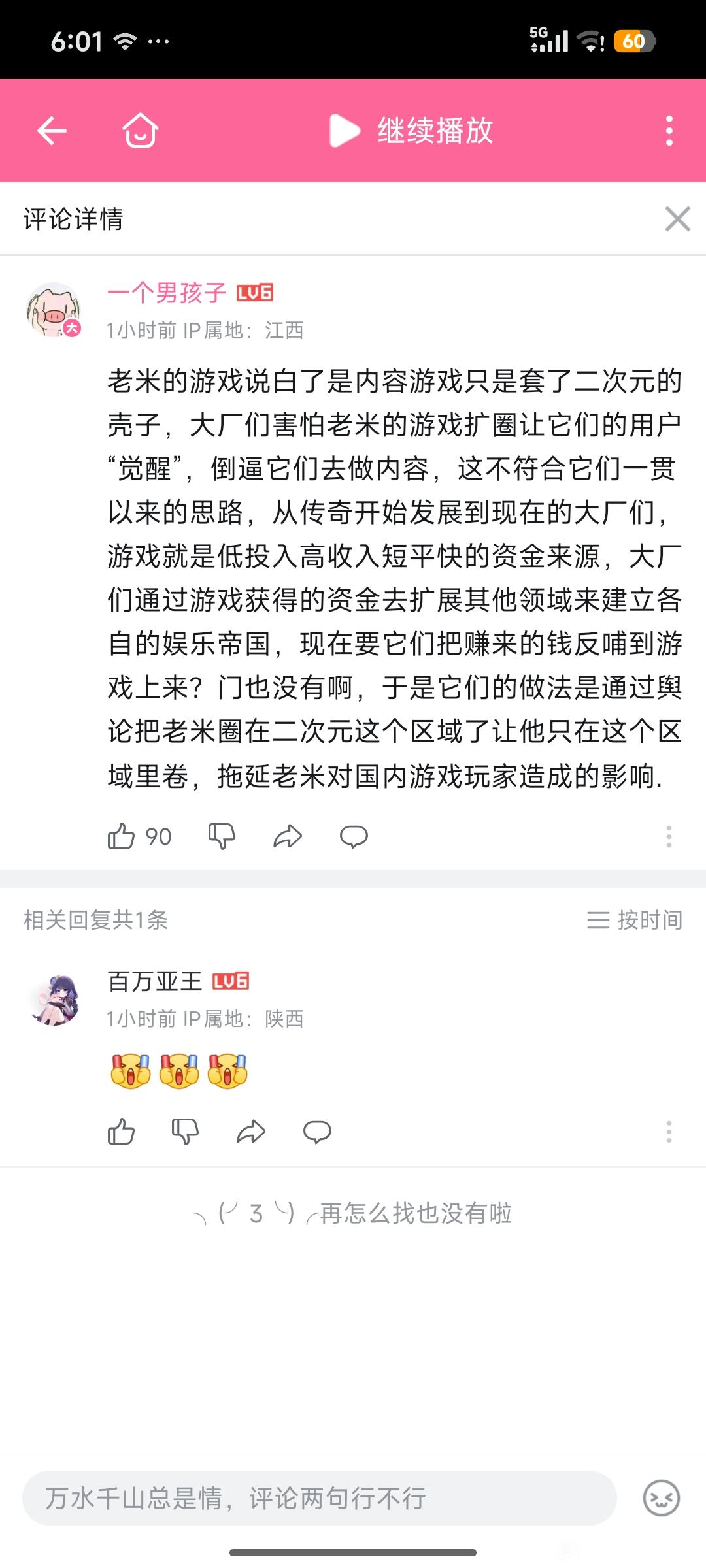
Task: Focus the comment input box
Action: pyautogui.click(x=319, y=1498)
